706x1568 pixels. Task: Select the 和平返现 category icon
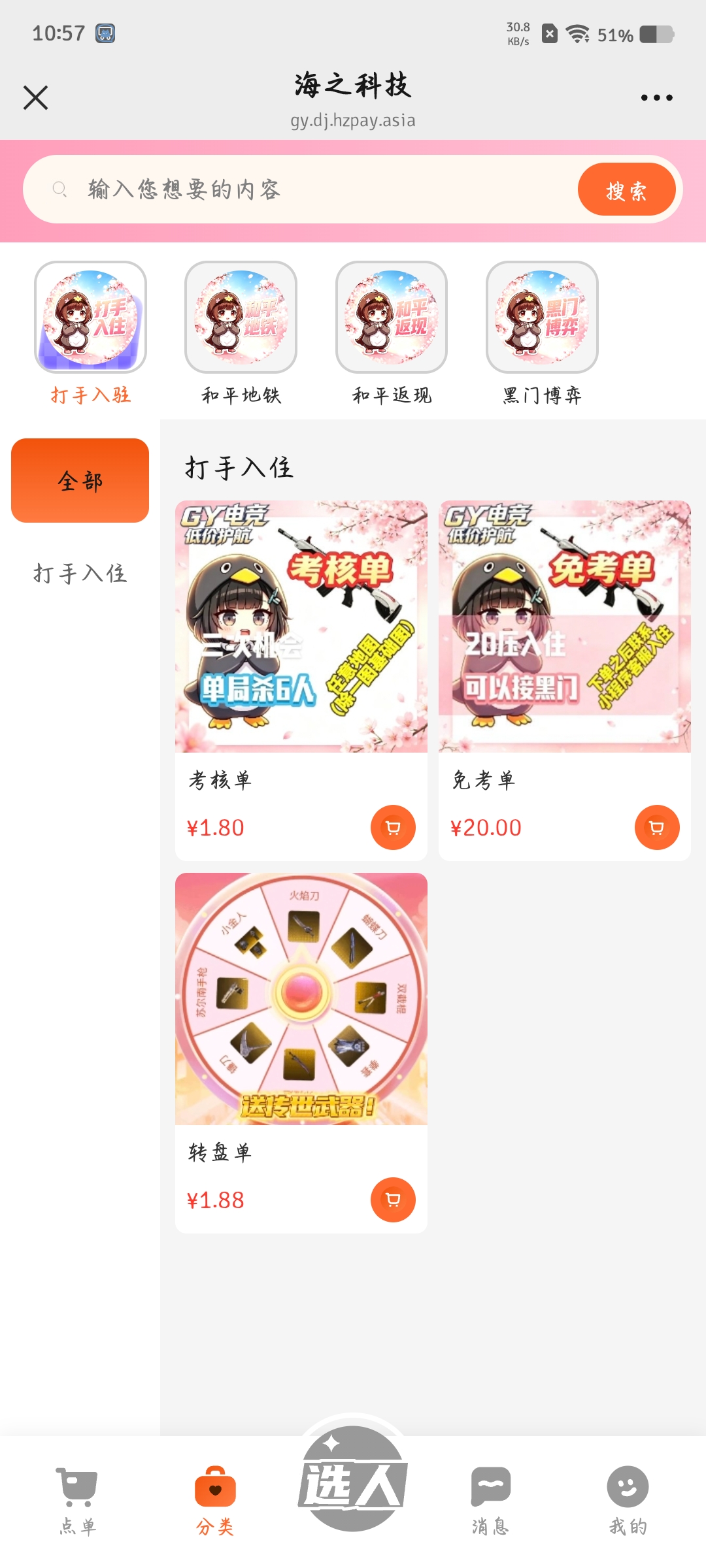click(x=392, y=318)
